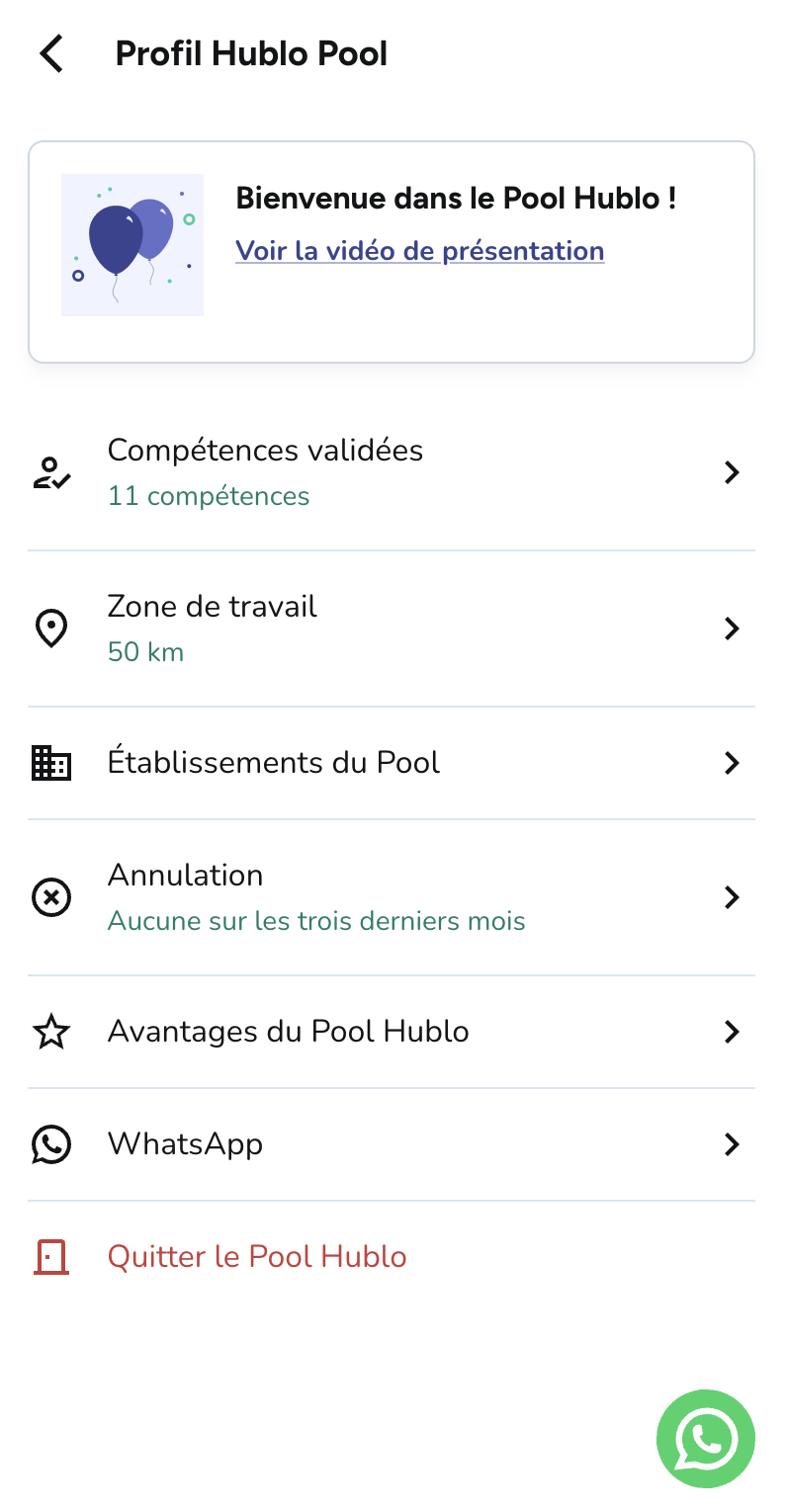Expand the Compétences validées section

click(732, 472)
